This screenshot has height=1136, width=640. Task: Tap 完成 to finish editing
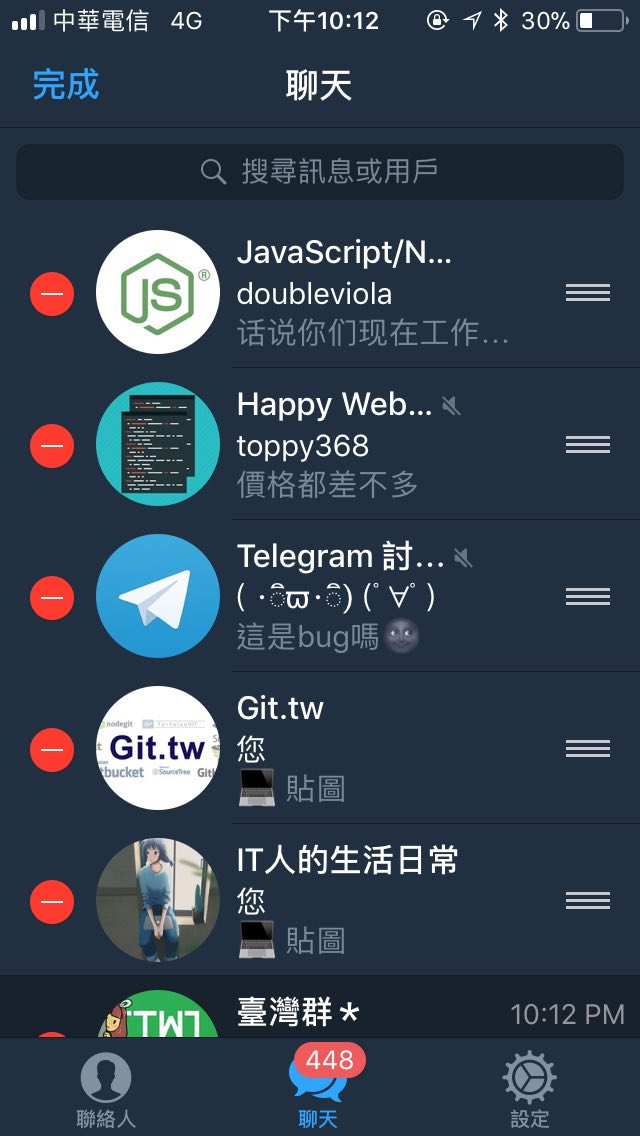coord(66,85)
